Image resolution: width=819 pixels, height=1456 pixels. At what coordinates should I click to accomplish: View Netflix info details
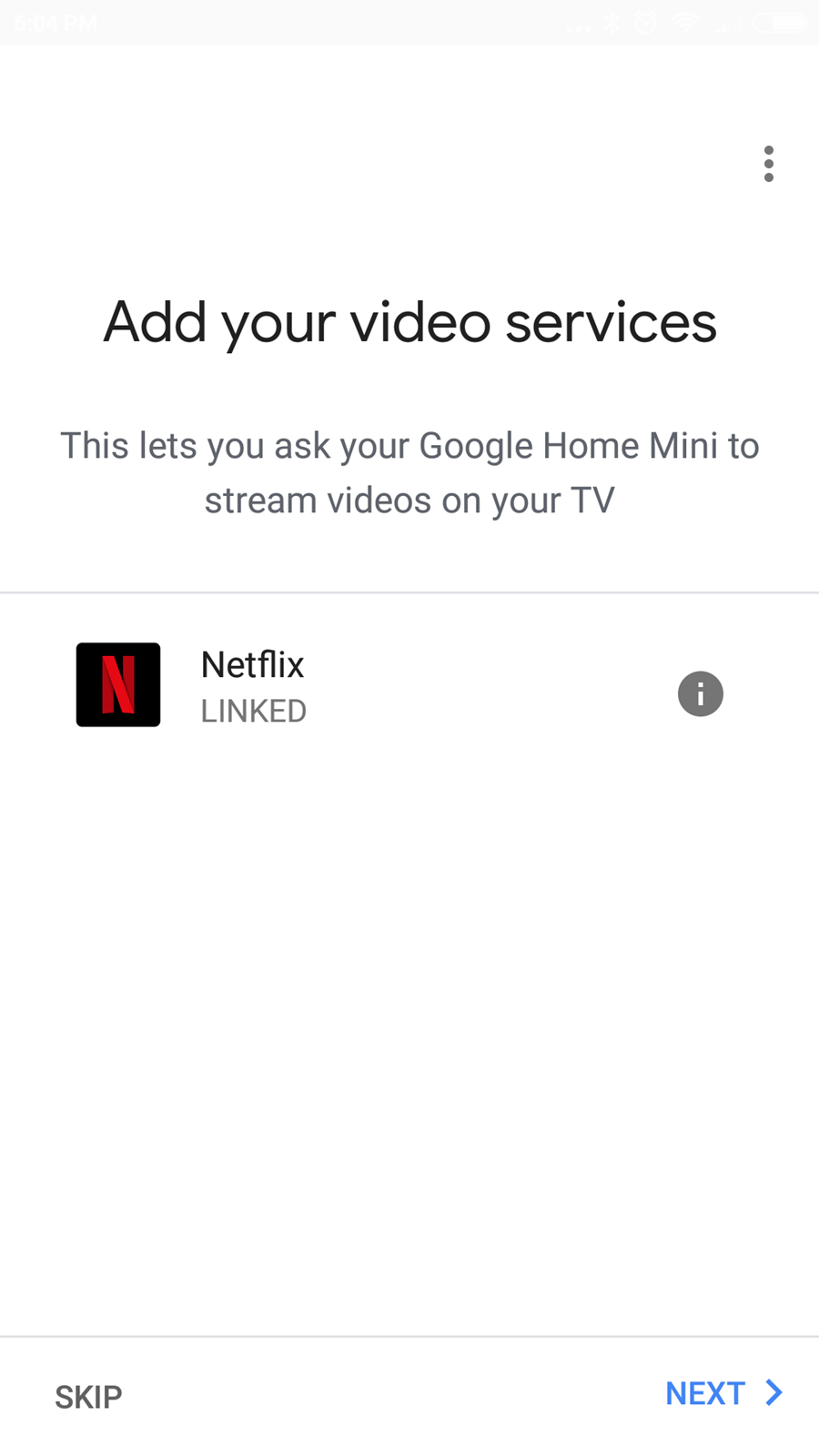click(x=701, y=694)
